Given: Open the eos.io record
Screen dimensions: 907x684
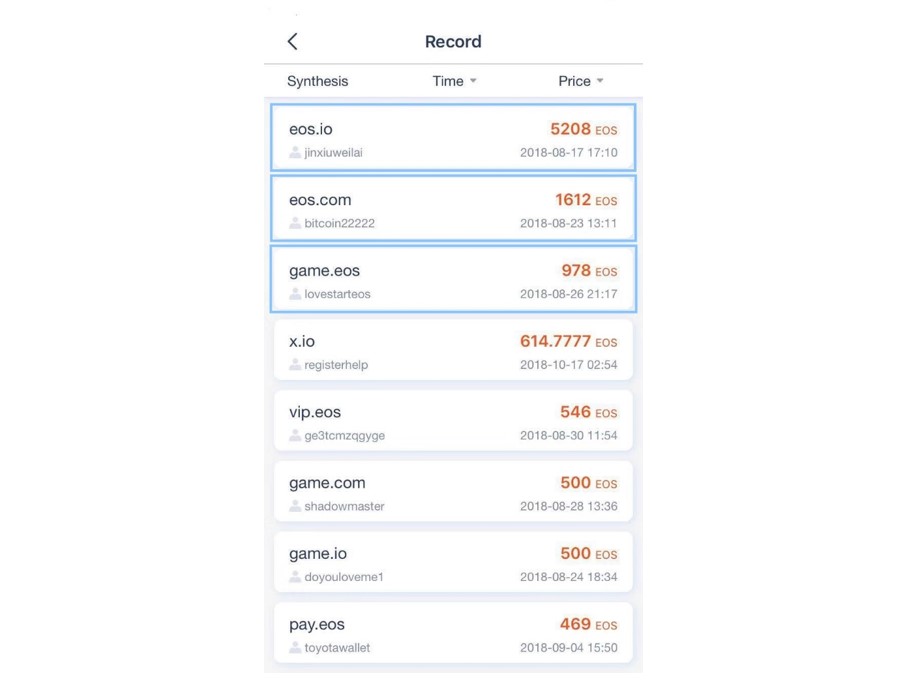Looking at the screenshot, I should (454, 138).
